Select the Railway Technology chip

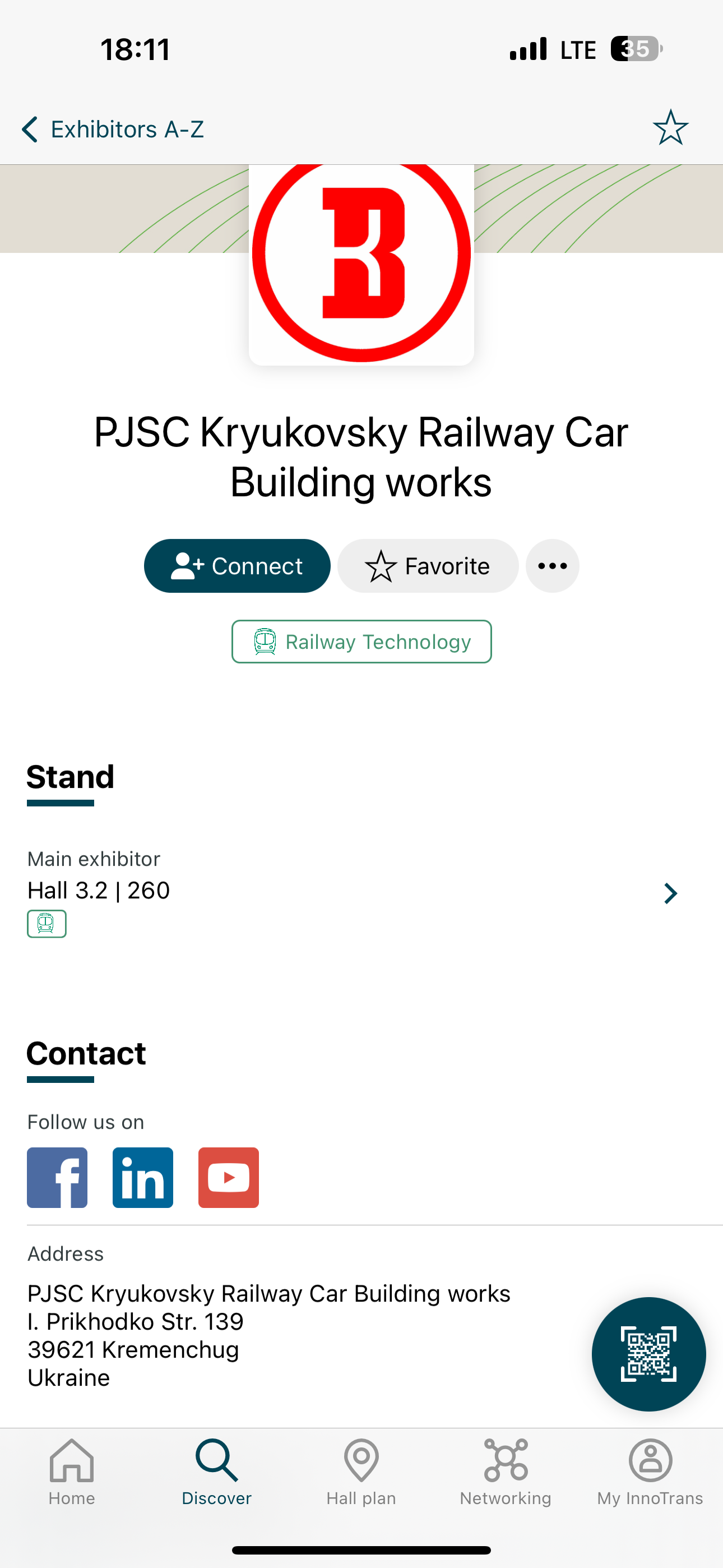coord(361,642)
